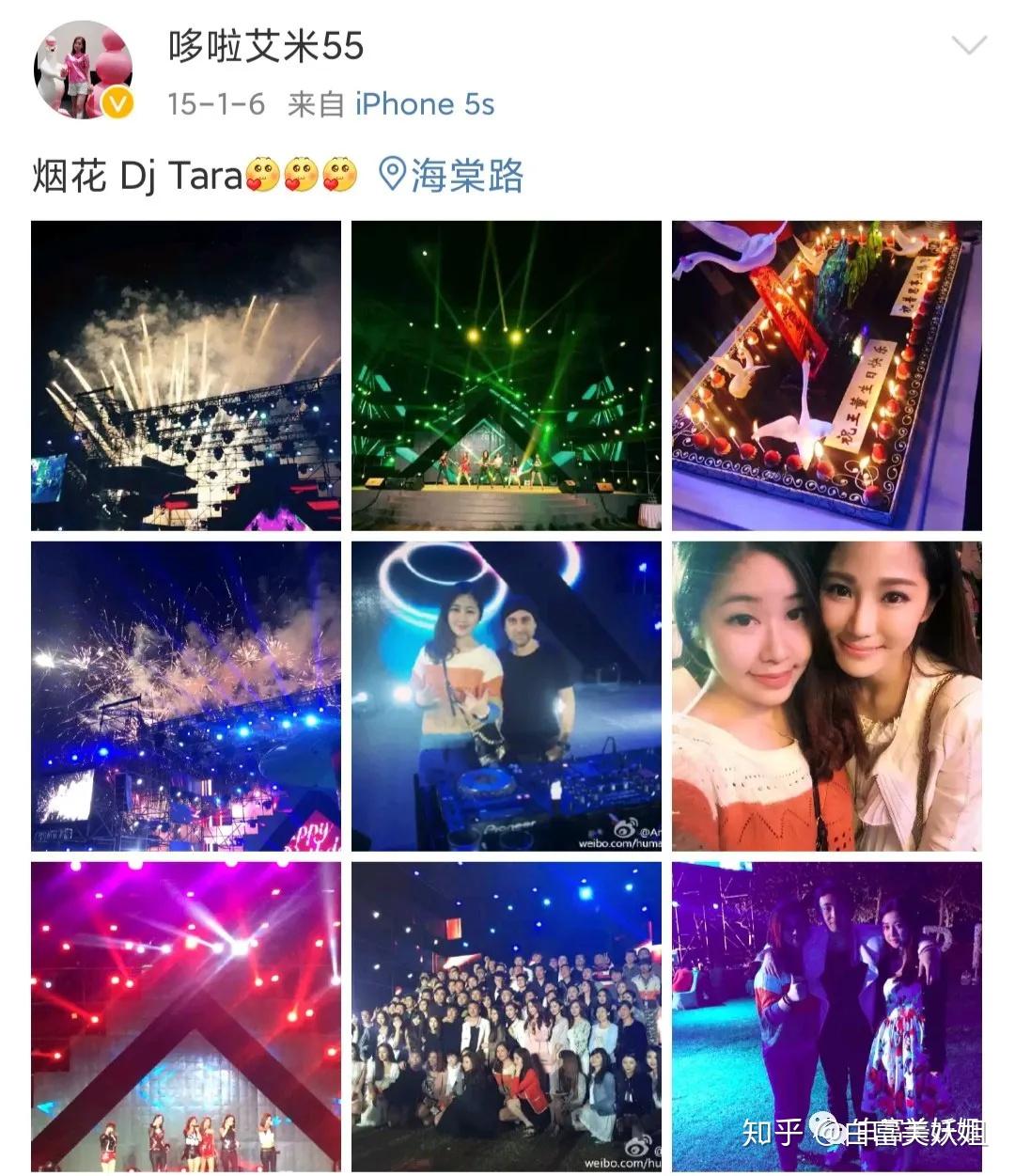Open the three people on grass photo
This screenshot has height=1176, width=1015.
click(827, 1015)
